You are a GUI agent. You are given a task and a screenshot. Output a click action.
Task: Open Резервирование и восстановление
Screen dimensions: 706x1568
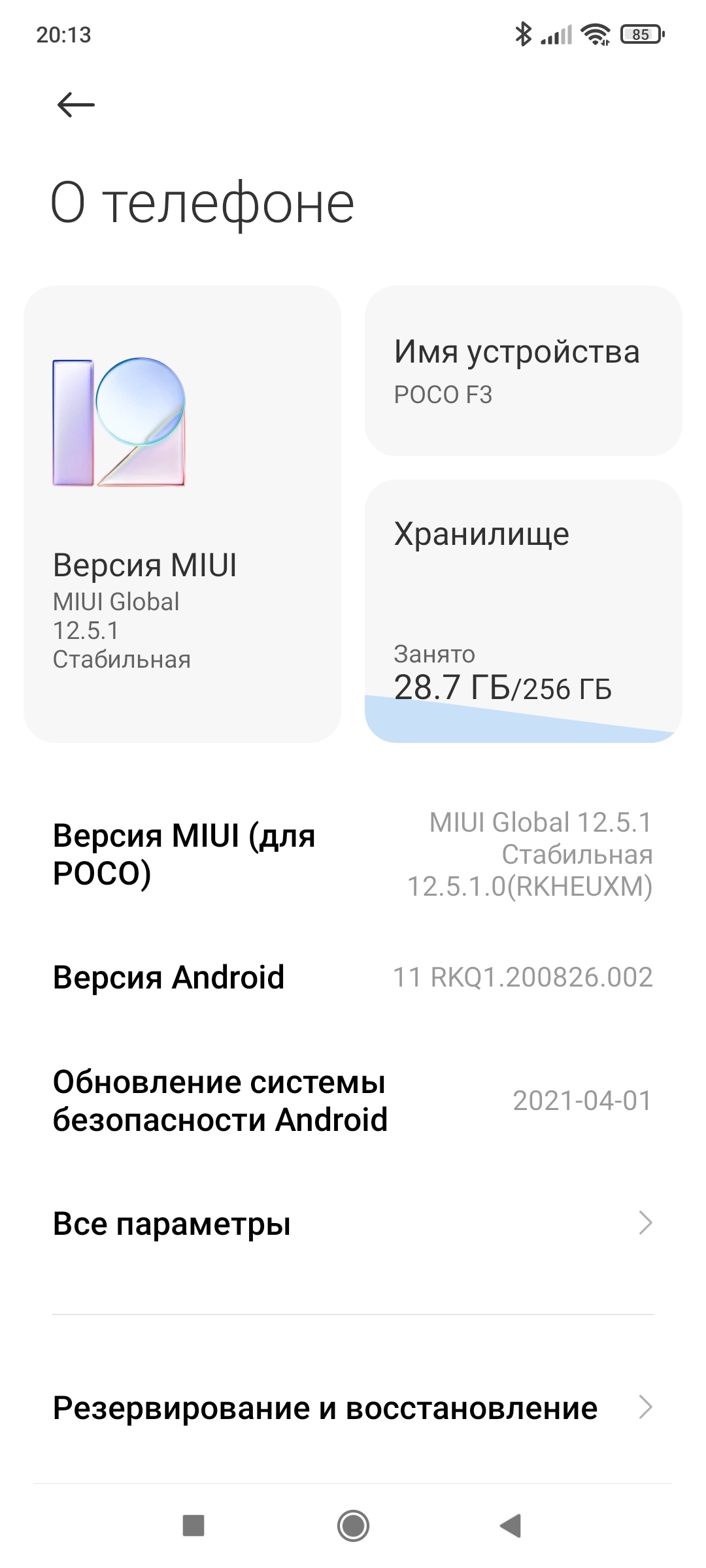pyautogui.click(x=353, y=1408)
